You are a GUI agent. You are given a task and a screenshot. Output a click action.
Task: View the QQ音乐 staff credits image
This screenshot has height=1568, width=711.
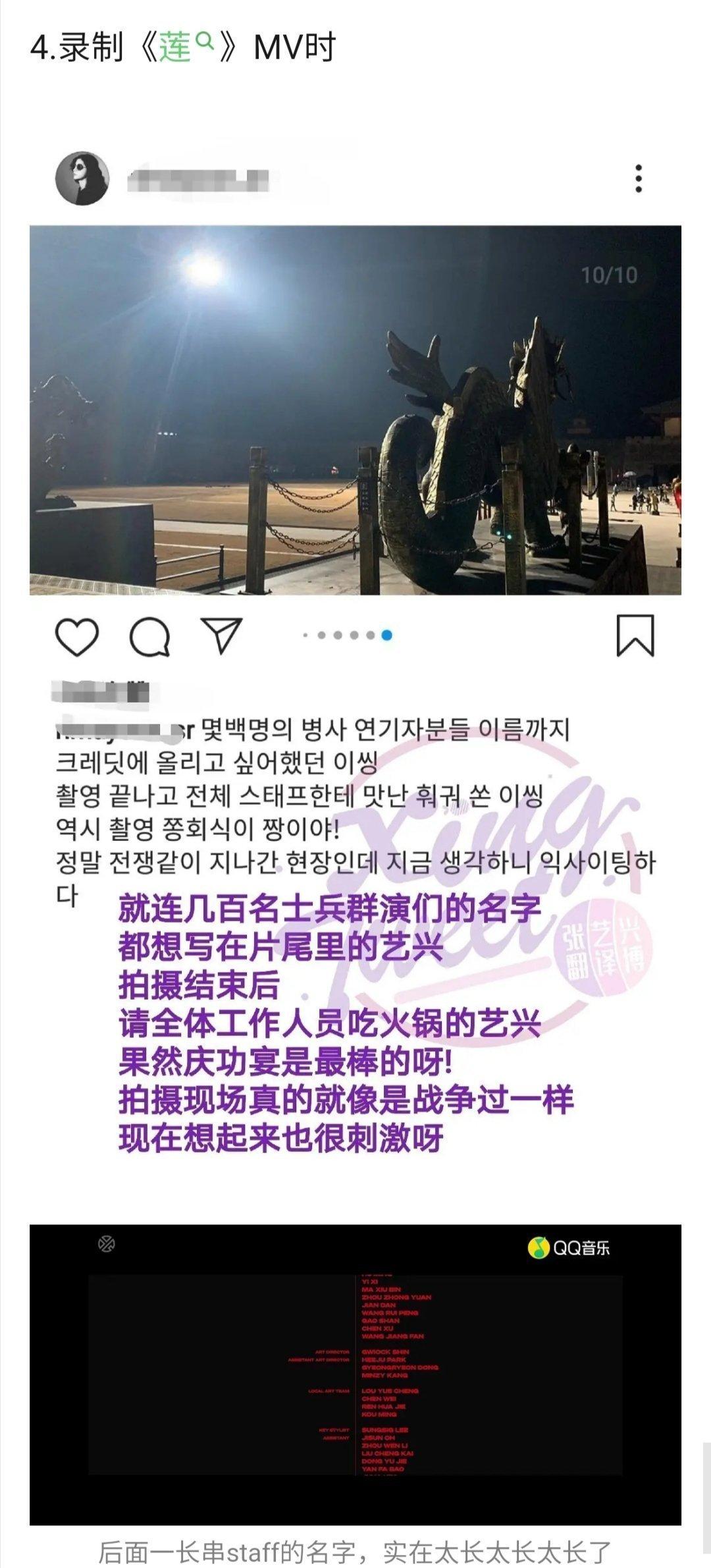tap(355, 1374)
